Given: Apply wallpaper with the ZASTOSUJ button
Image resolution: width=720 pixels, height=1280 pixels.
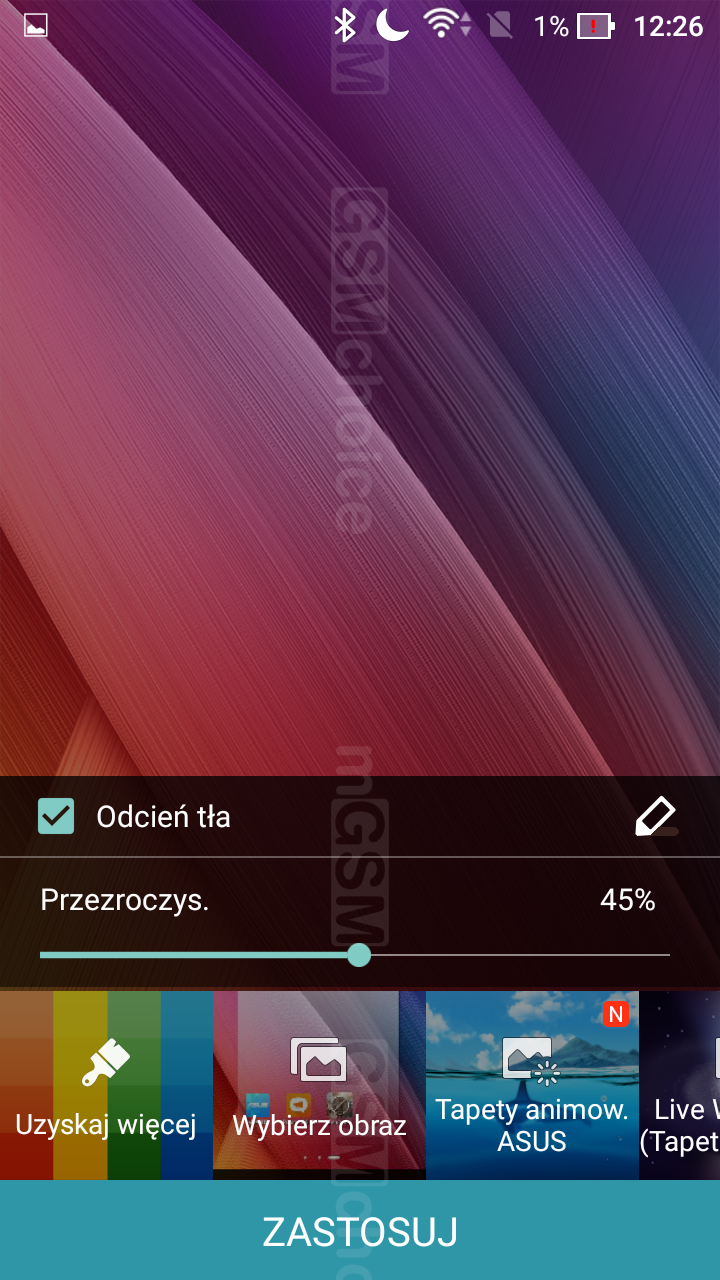Looking at the screenshot, I should (360, 1231).
